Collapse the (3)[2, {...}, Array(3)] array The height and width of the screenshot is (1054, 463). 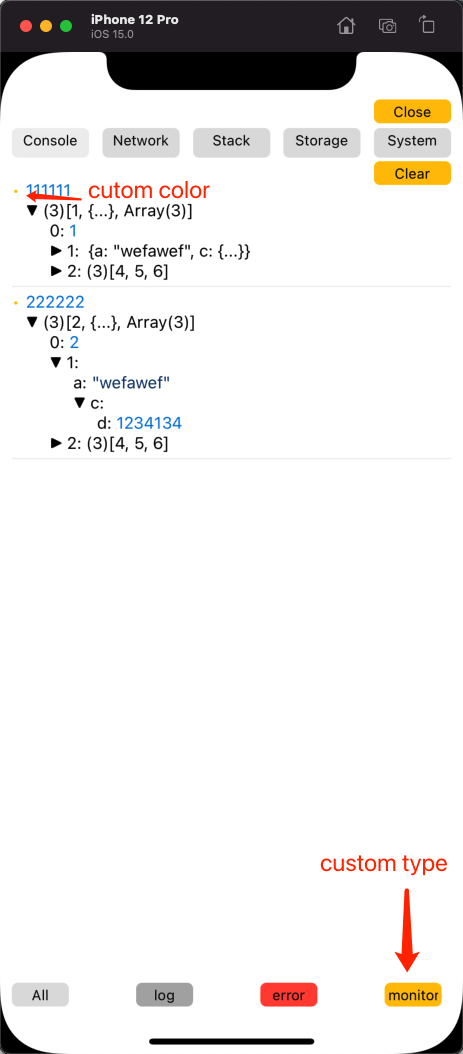[32, 323]
